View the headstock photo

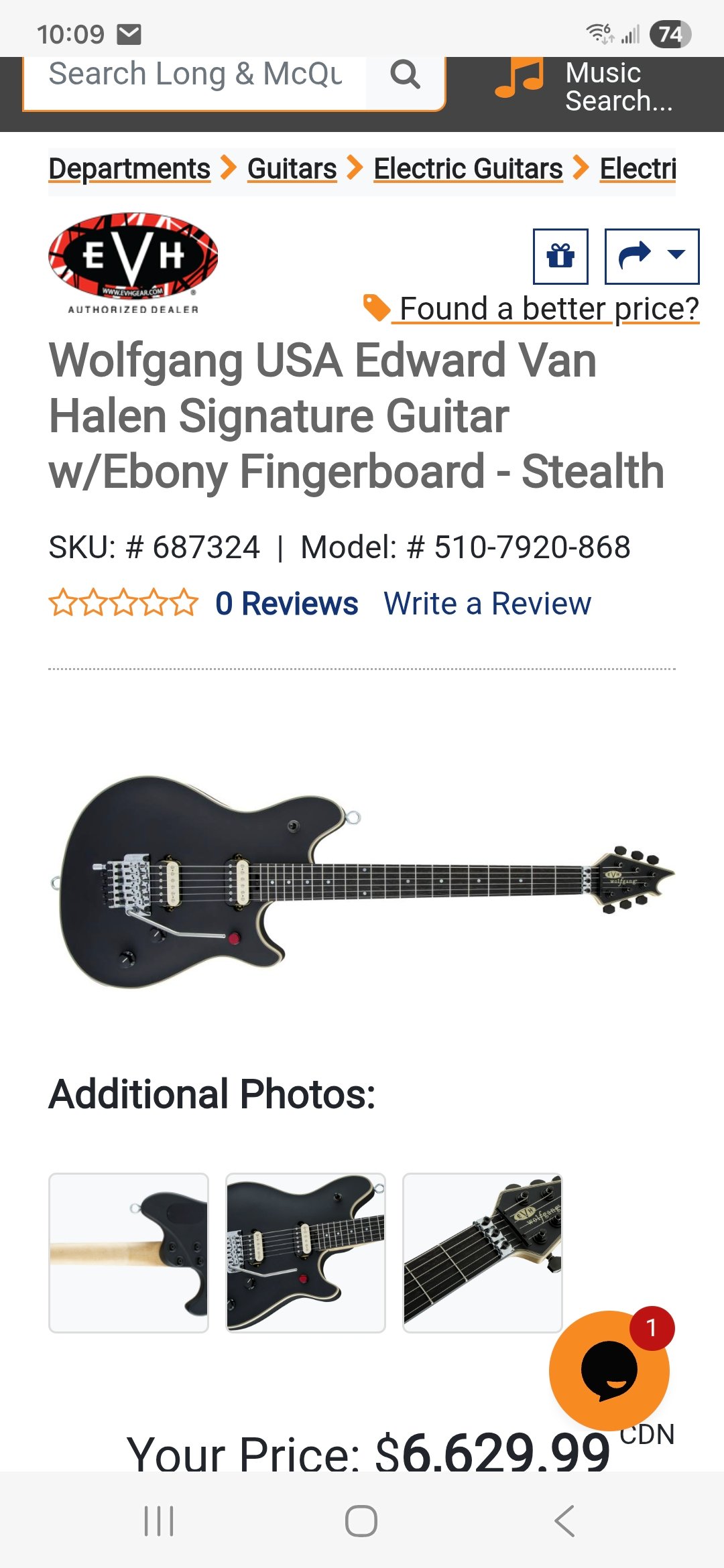[482, 1252]
